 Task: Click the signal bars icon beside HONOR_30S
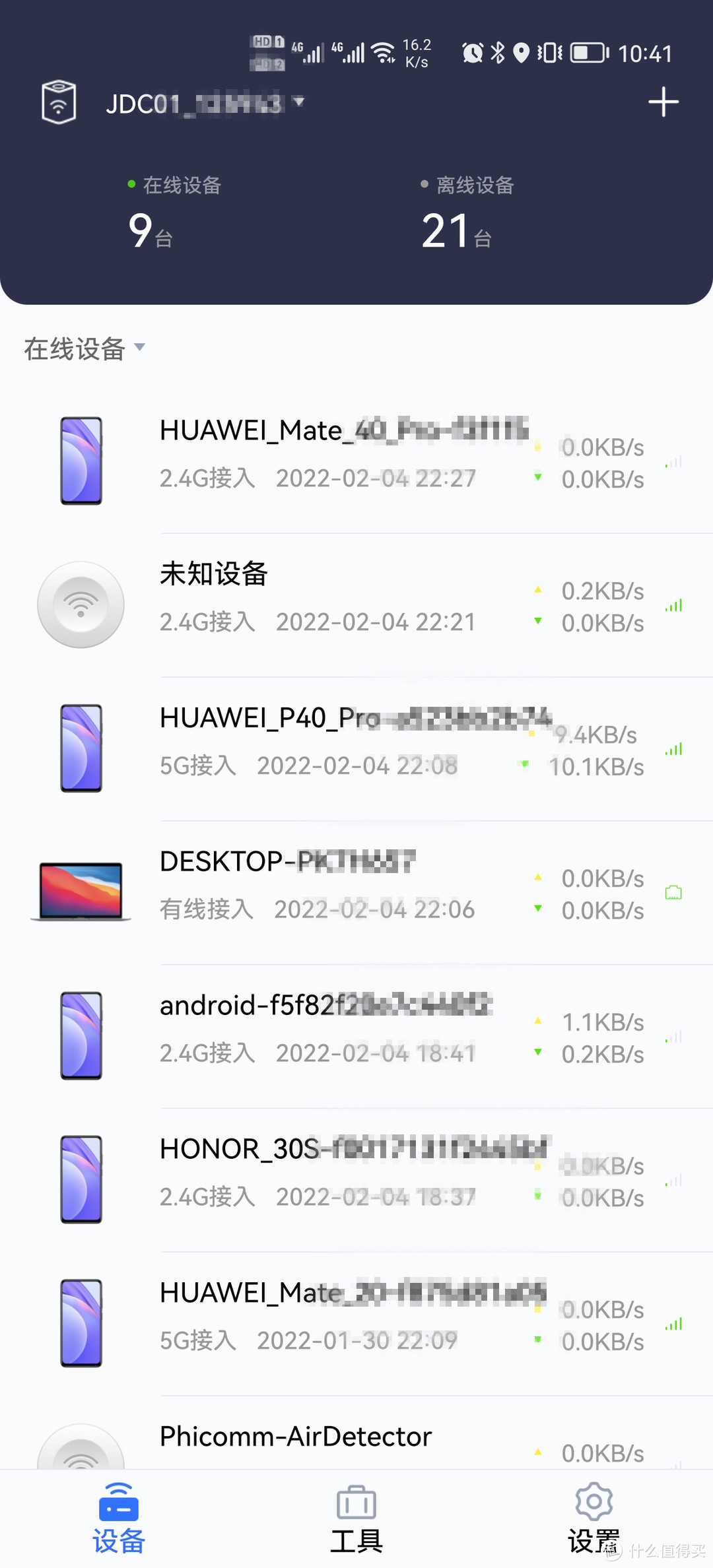point(673,1179)
